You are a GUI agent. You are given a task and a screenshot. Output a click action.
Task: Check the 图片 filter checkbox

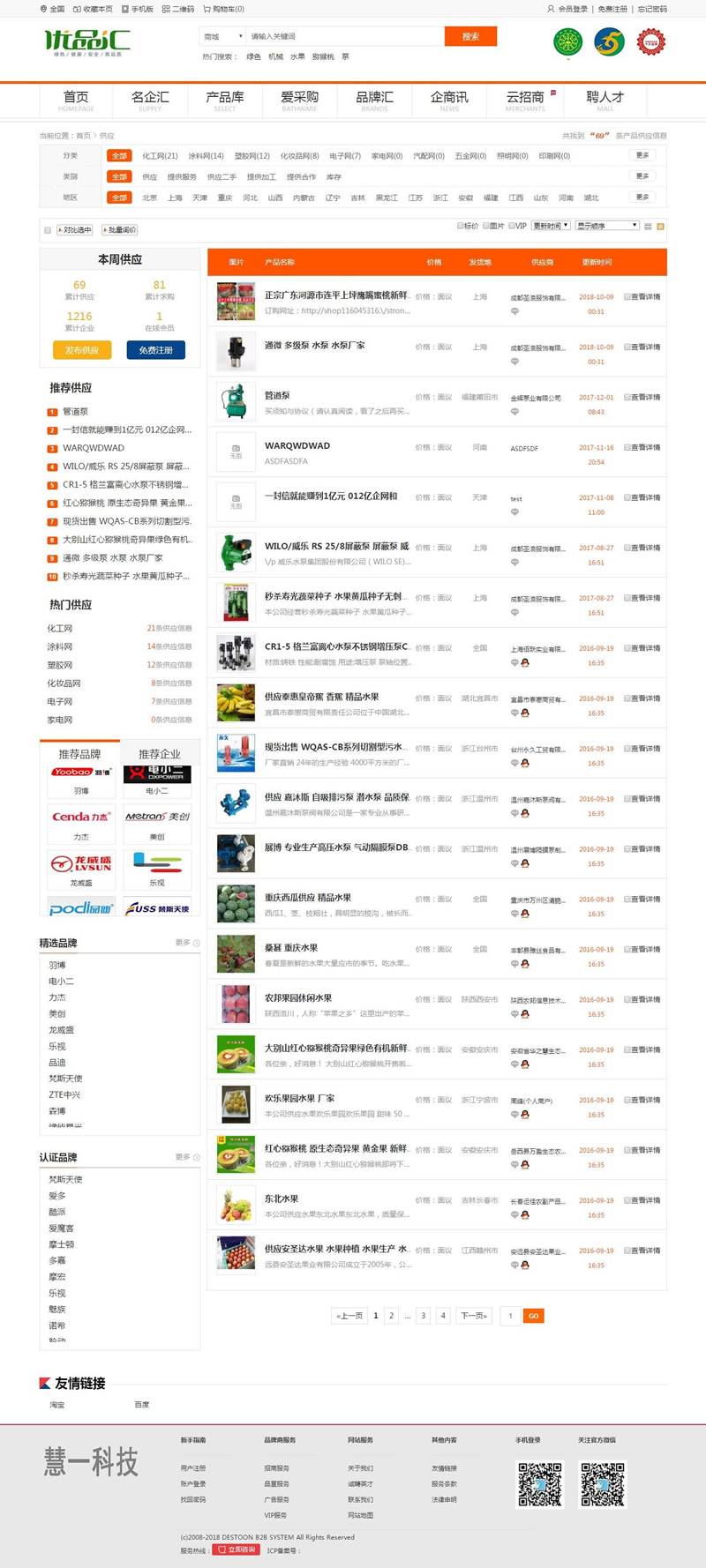(x=485, y=226)
